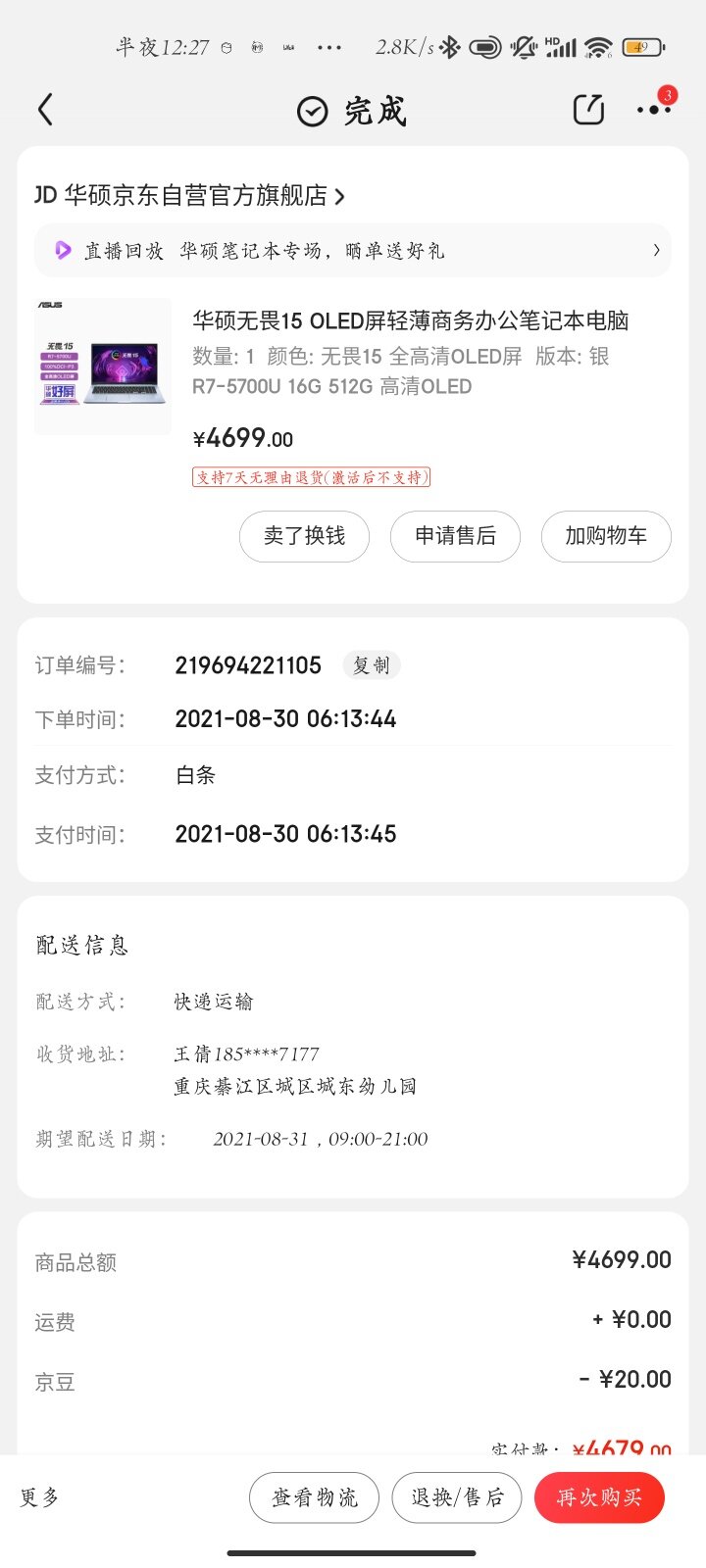The height and width of the screenshot is (1568, 706).
Task: Open the three-dot overflow menu
Action: pyautogui.click(x=653, y=110)
